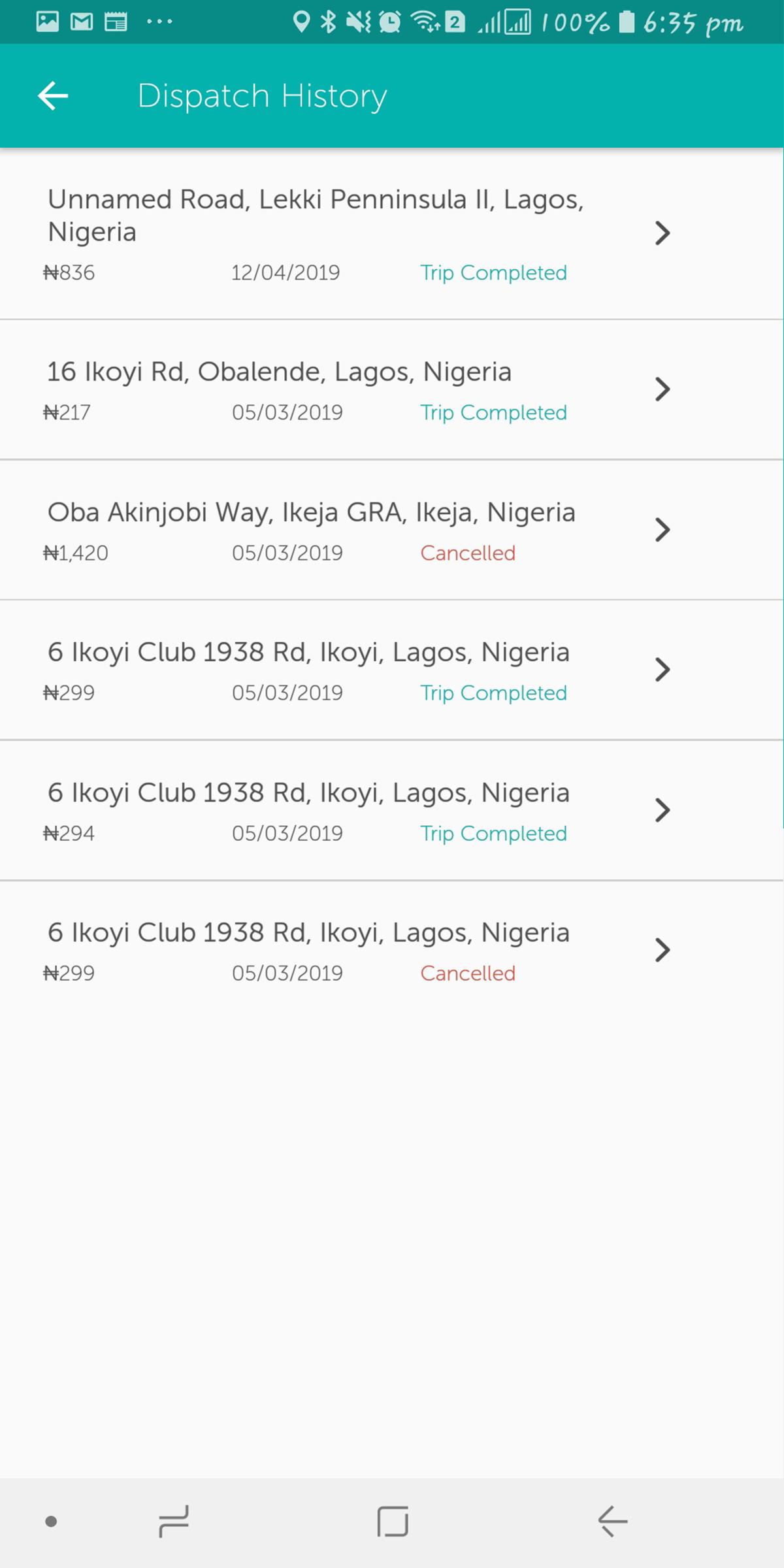784x1568 pixels.
Task: Go back from Dispatch History
Action: [x=53, y=96]
